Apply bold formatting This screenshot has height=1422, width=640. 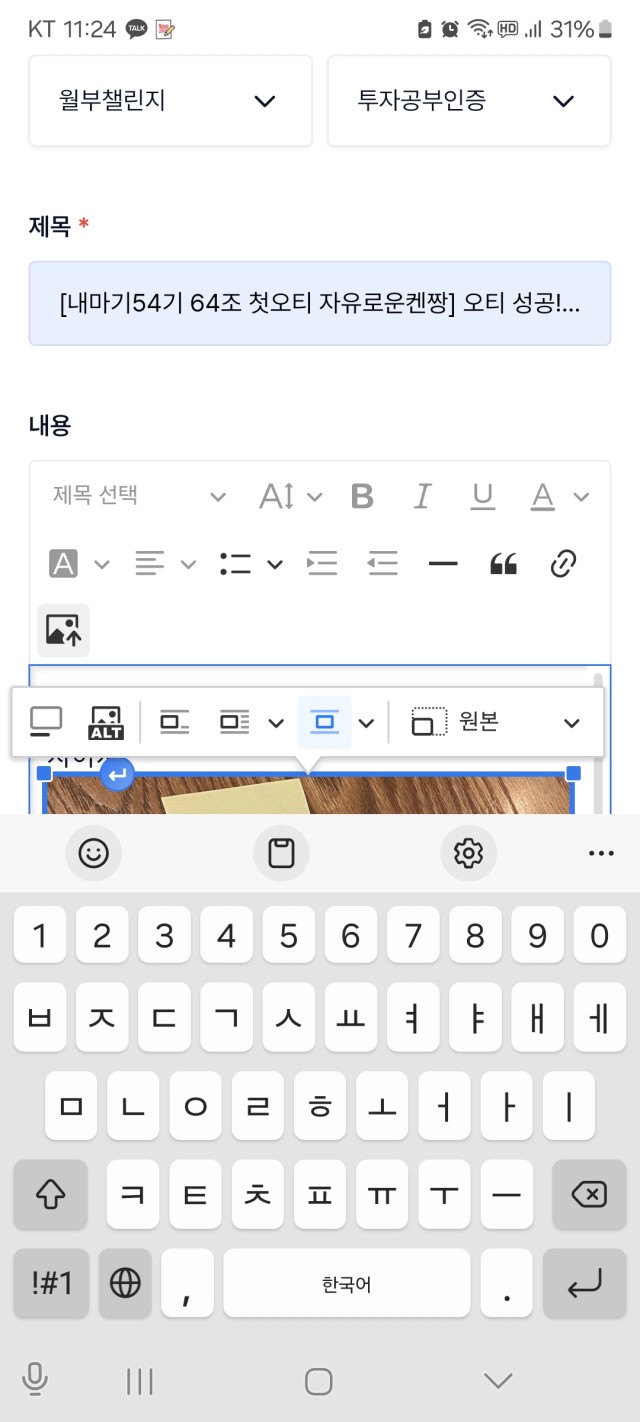click(363, 496)
